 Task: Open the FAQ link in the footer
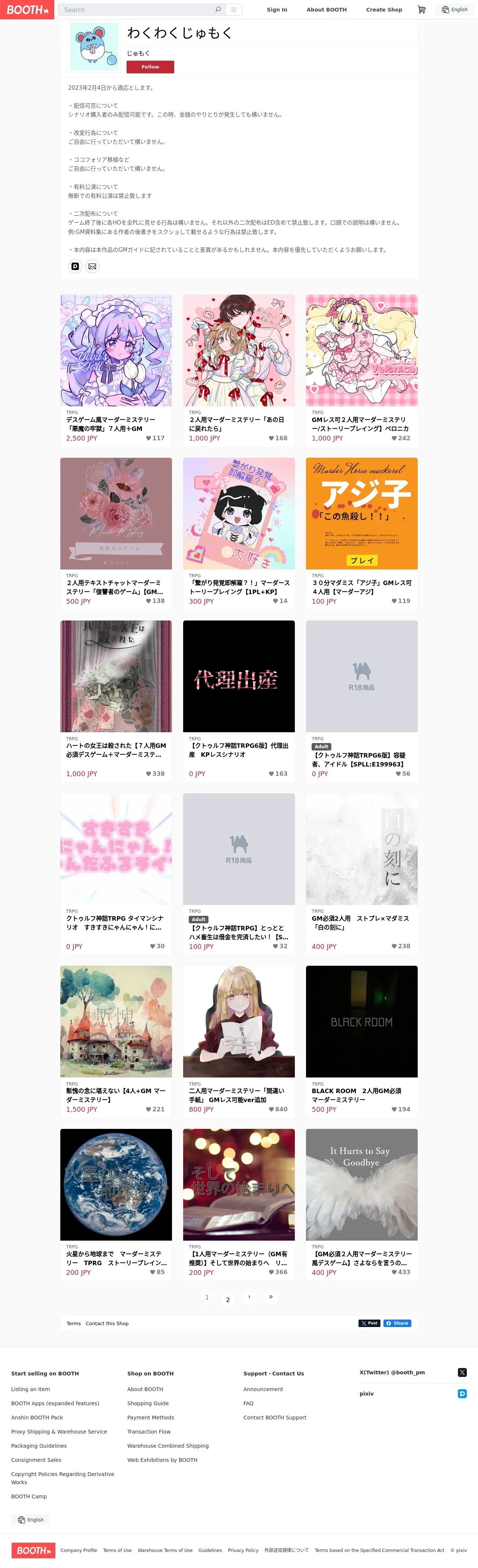point(248,1403)
